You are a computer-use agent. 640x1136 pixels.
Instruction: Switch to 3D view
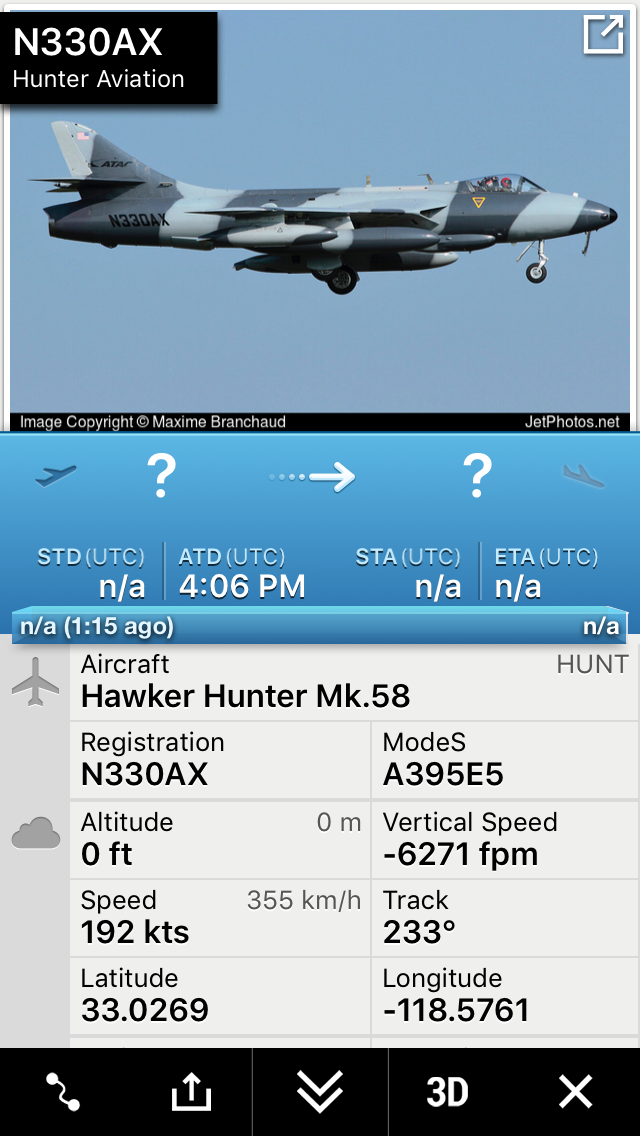447,1092
